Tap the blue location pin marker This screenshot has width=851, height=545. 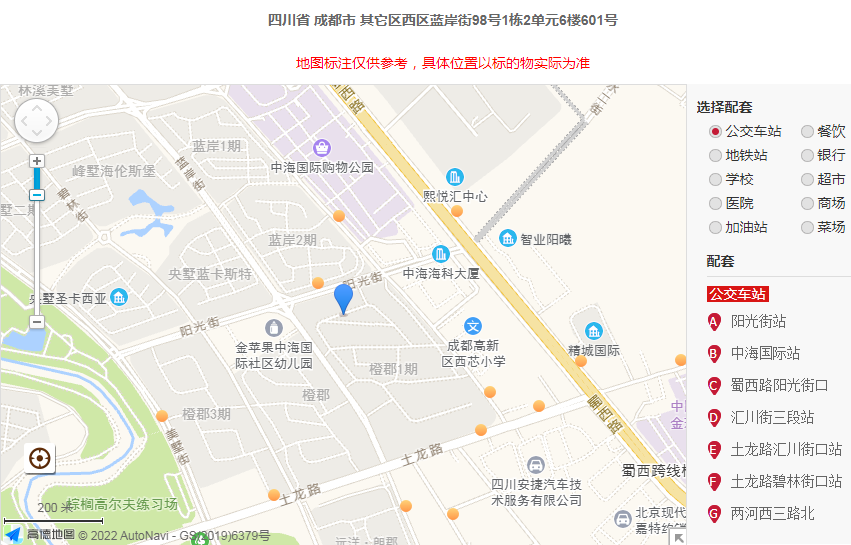coord(343,297)
